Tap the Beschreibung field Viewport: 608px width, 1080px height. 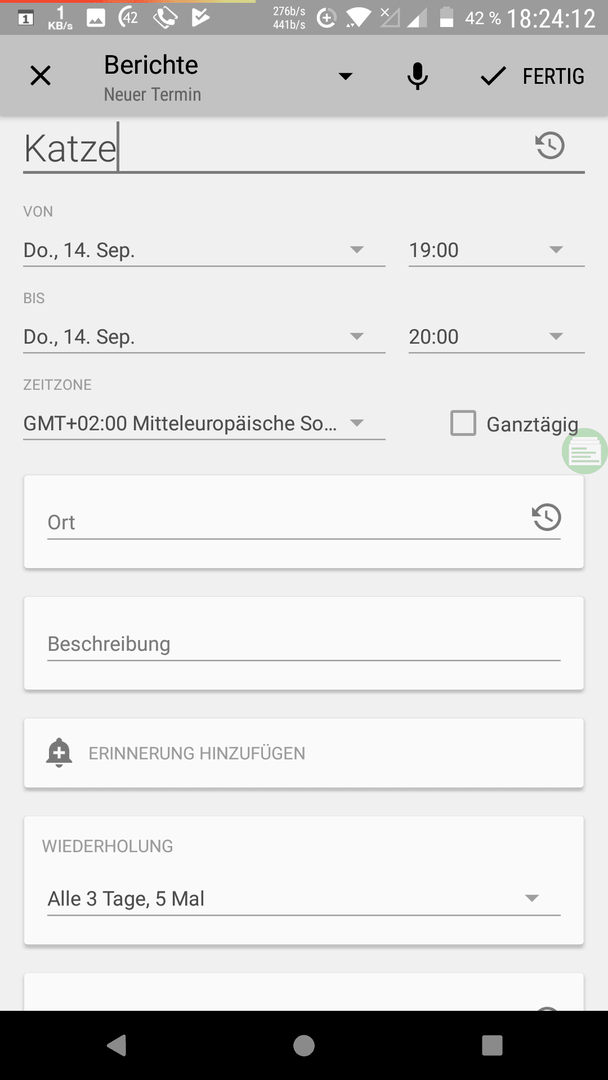pyautogui.click(x=304, y=644)
